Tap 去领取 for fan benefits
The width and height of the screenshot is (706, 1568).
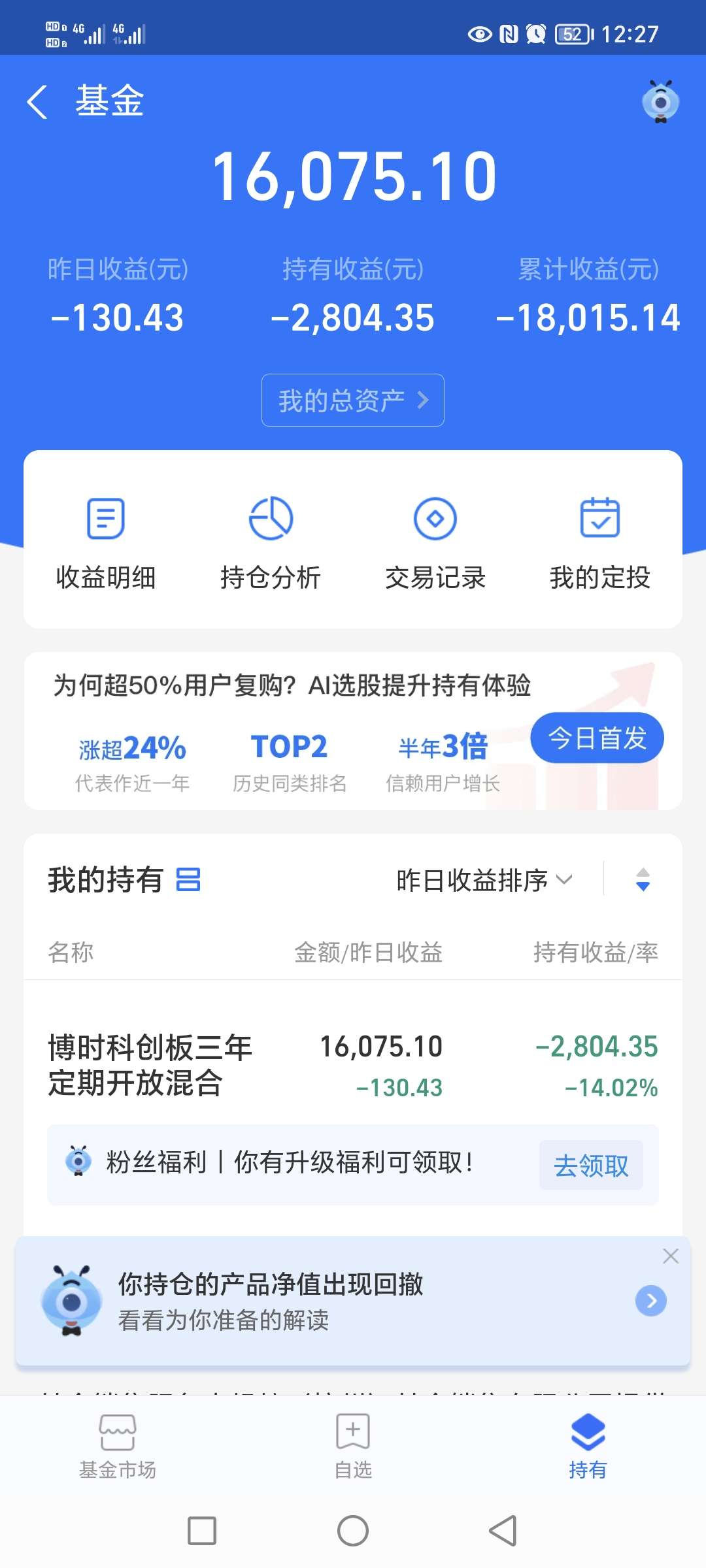591,1165
